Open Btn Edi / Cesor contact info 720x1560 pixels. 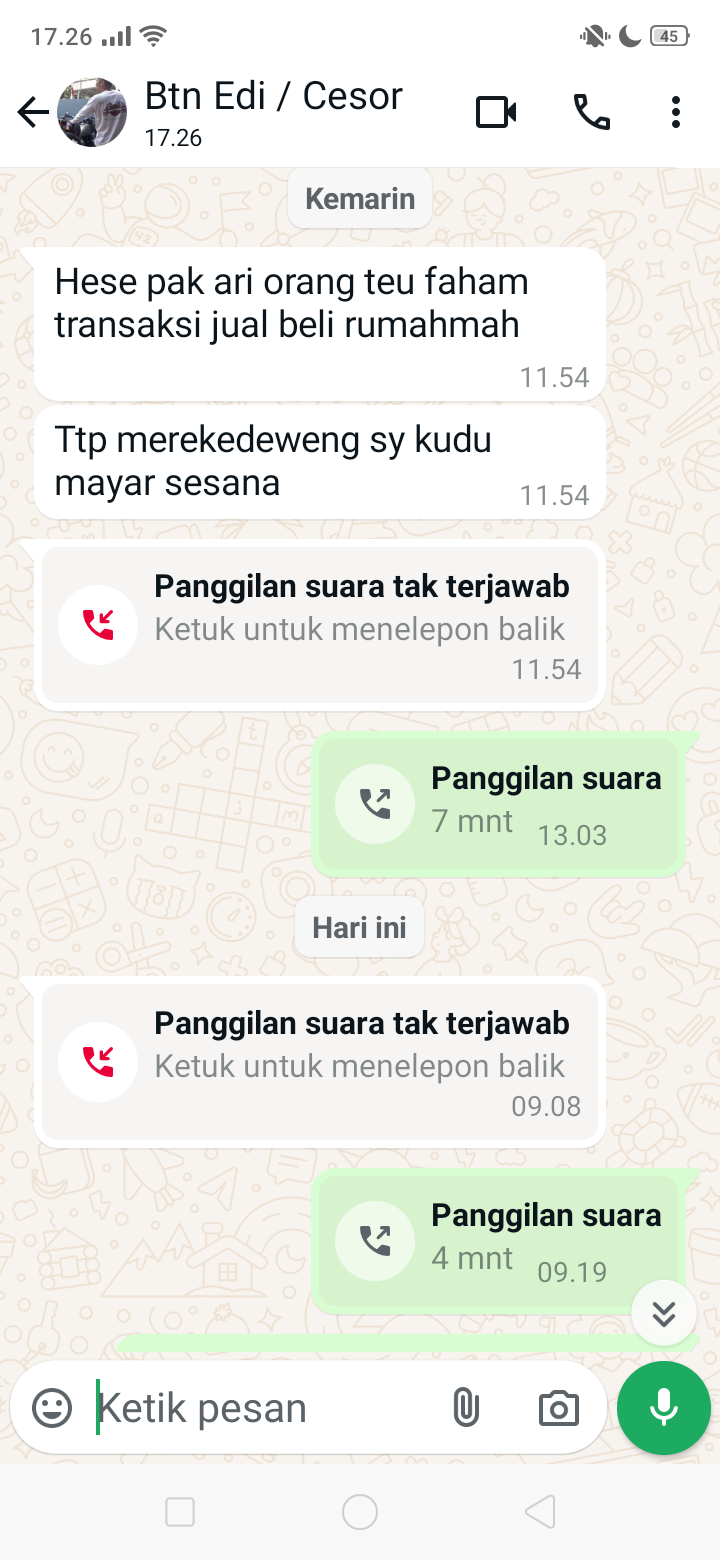click(x=273, y=110)
